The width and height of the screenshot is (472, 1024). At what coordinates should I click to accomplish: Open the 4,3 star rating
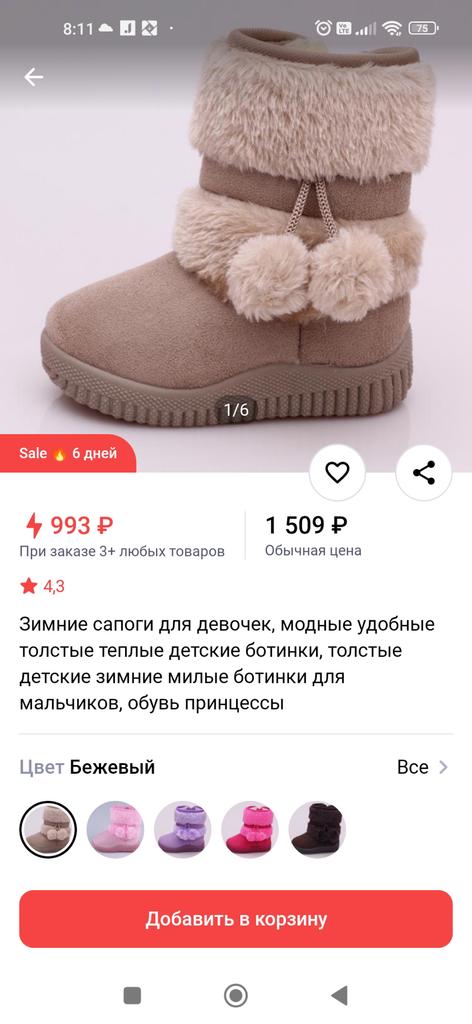coord(42,586)
